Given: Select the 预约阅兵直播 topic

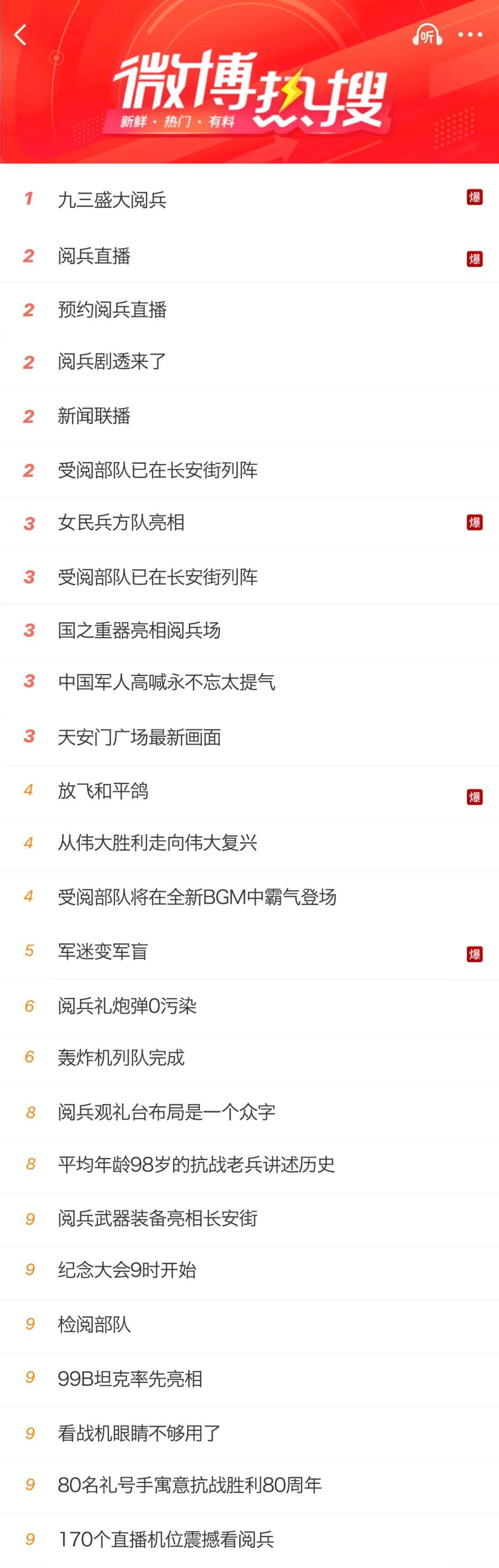Looking at the screenshot, I should [x=112, y=310].
